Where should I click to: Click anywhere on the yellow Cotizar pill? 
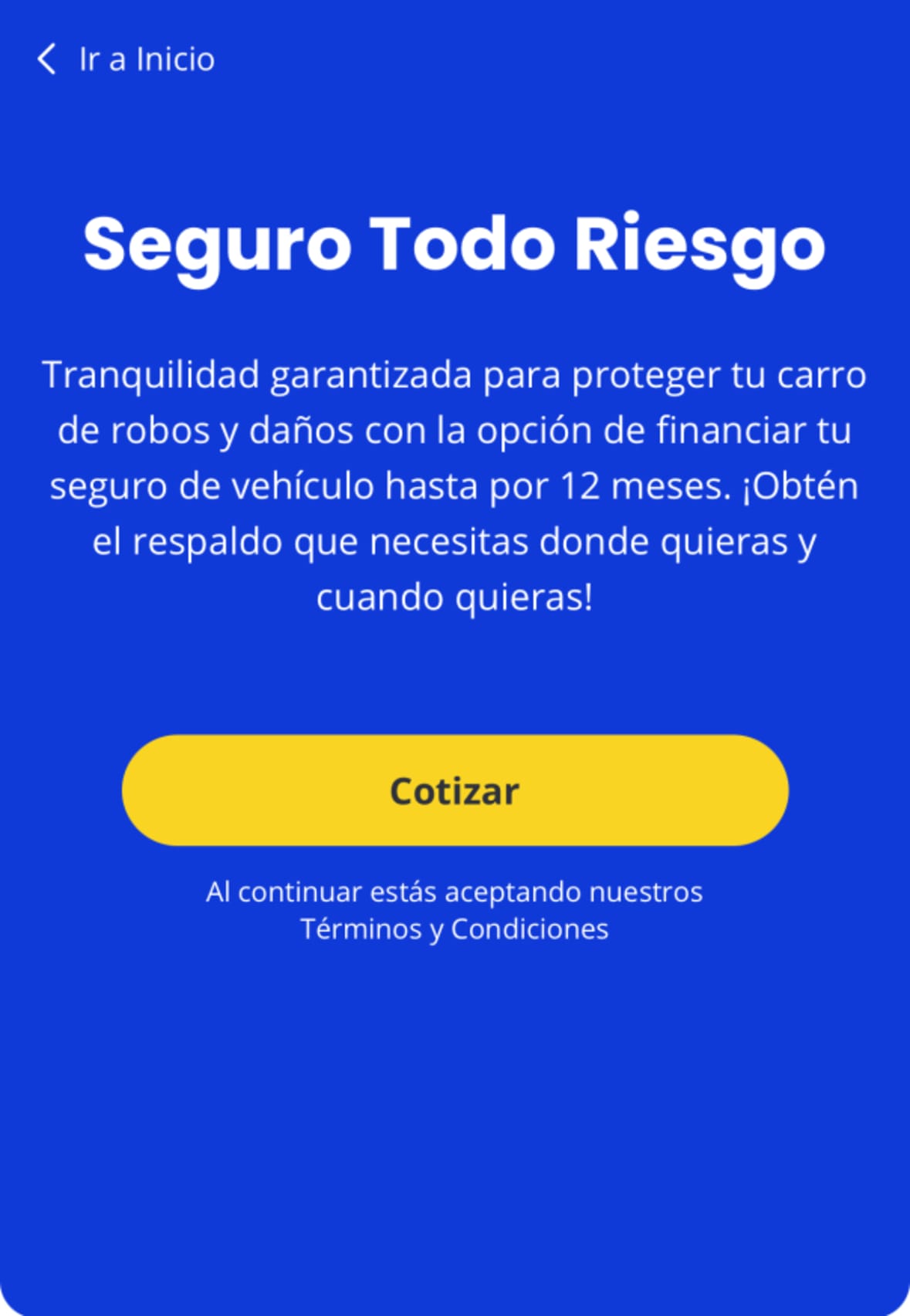[x=455, y=789]
